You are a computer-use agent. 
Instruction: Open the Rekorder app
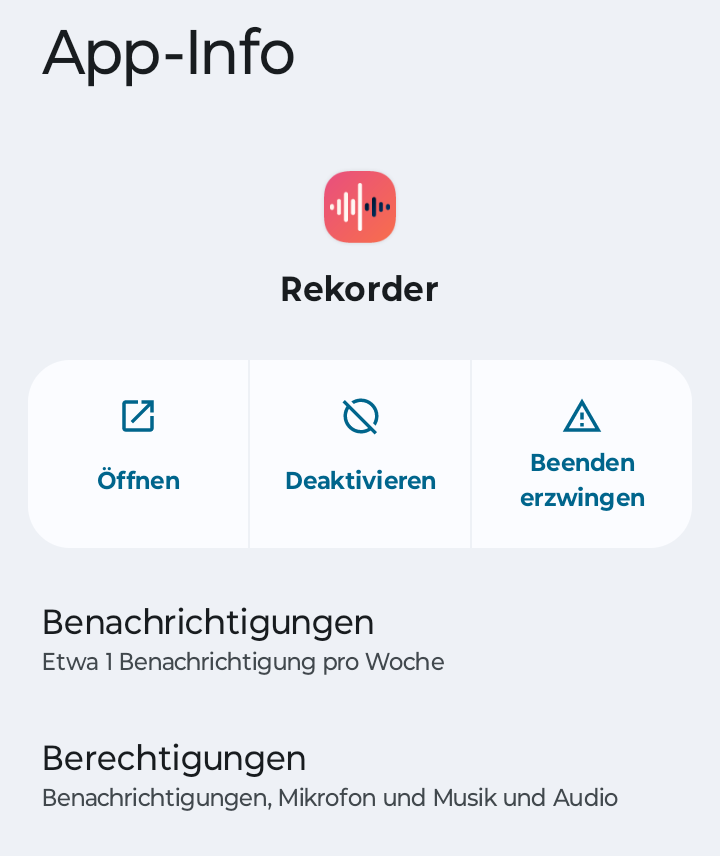pyautogui.click(x=138, y=453)
